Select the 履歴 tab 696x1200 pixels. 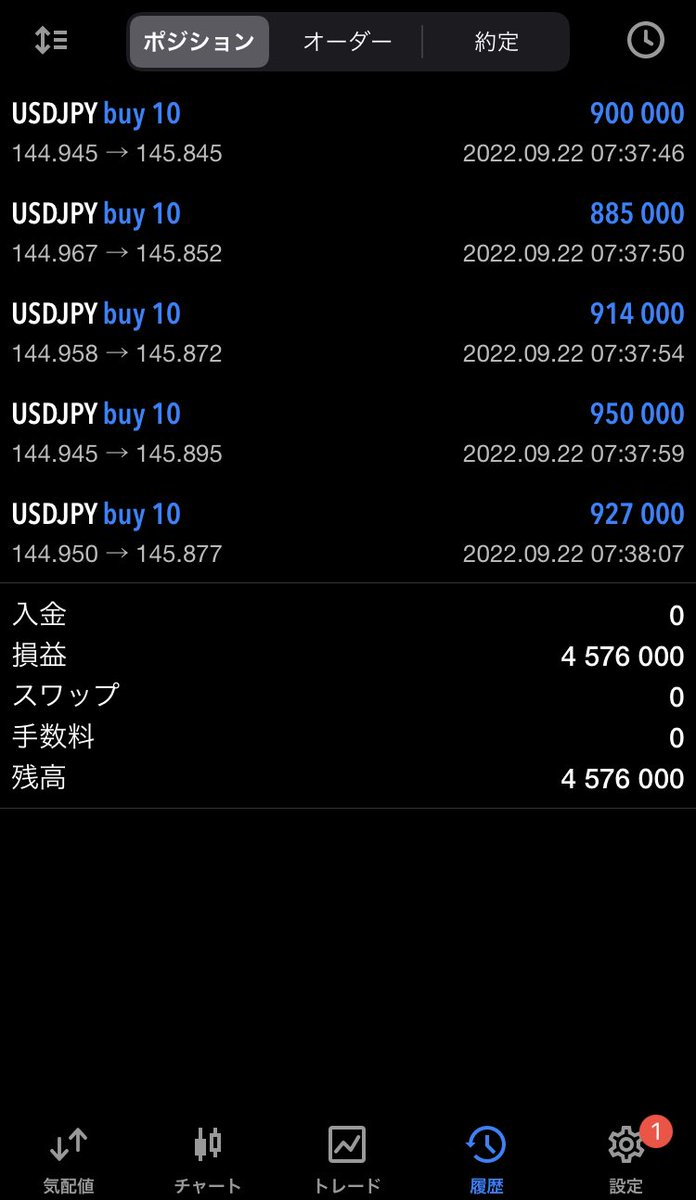click(487, 1160)
